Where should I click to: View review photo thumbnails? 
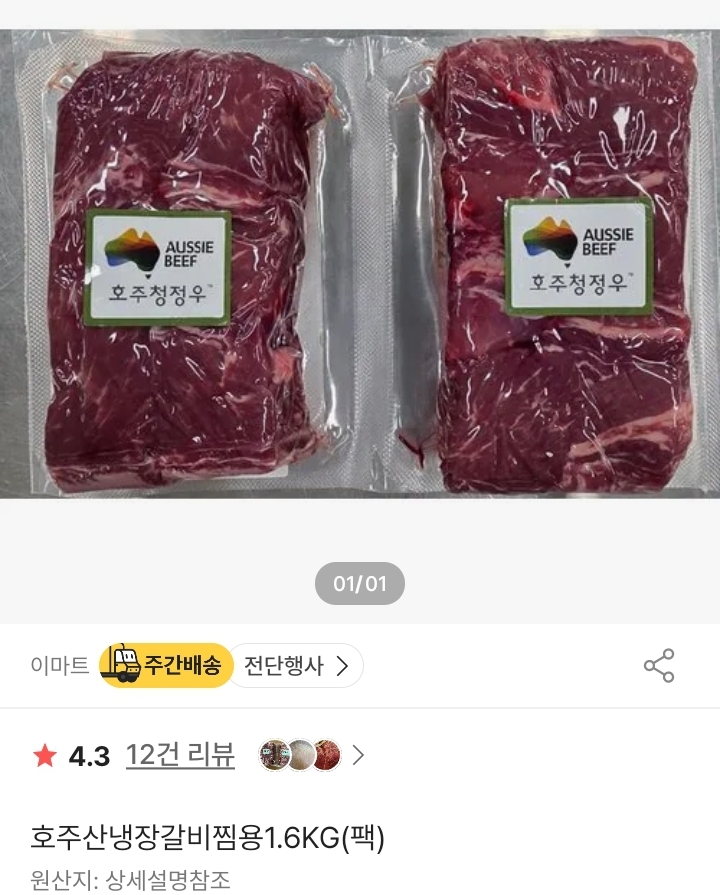pos(300,756)
